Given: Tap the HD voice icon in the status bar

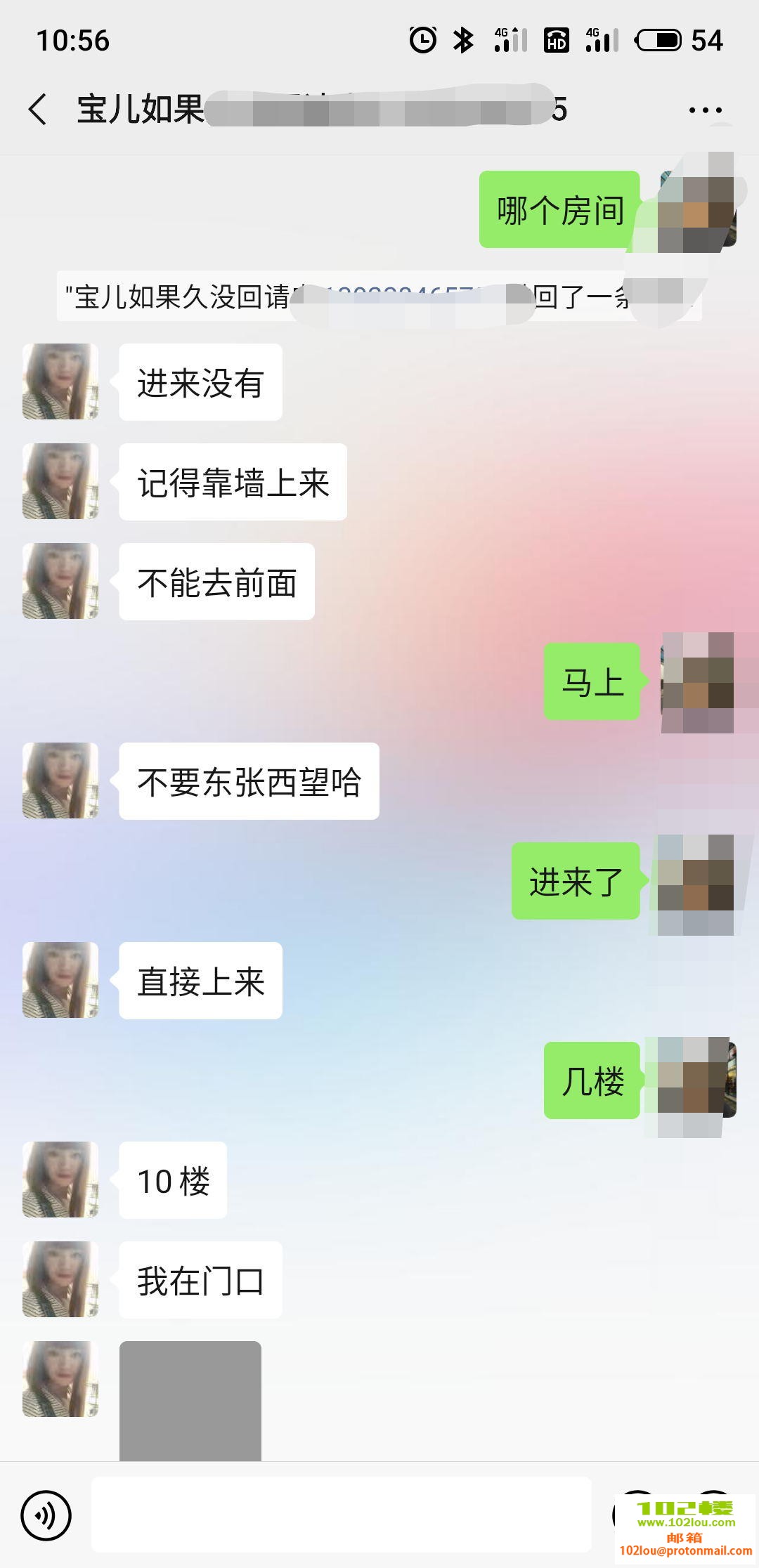Looking at the screenshot, I should coord(557,40).
